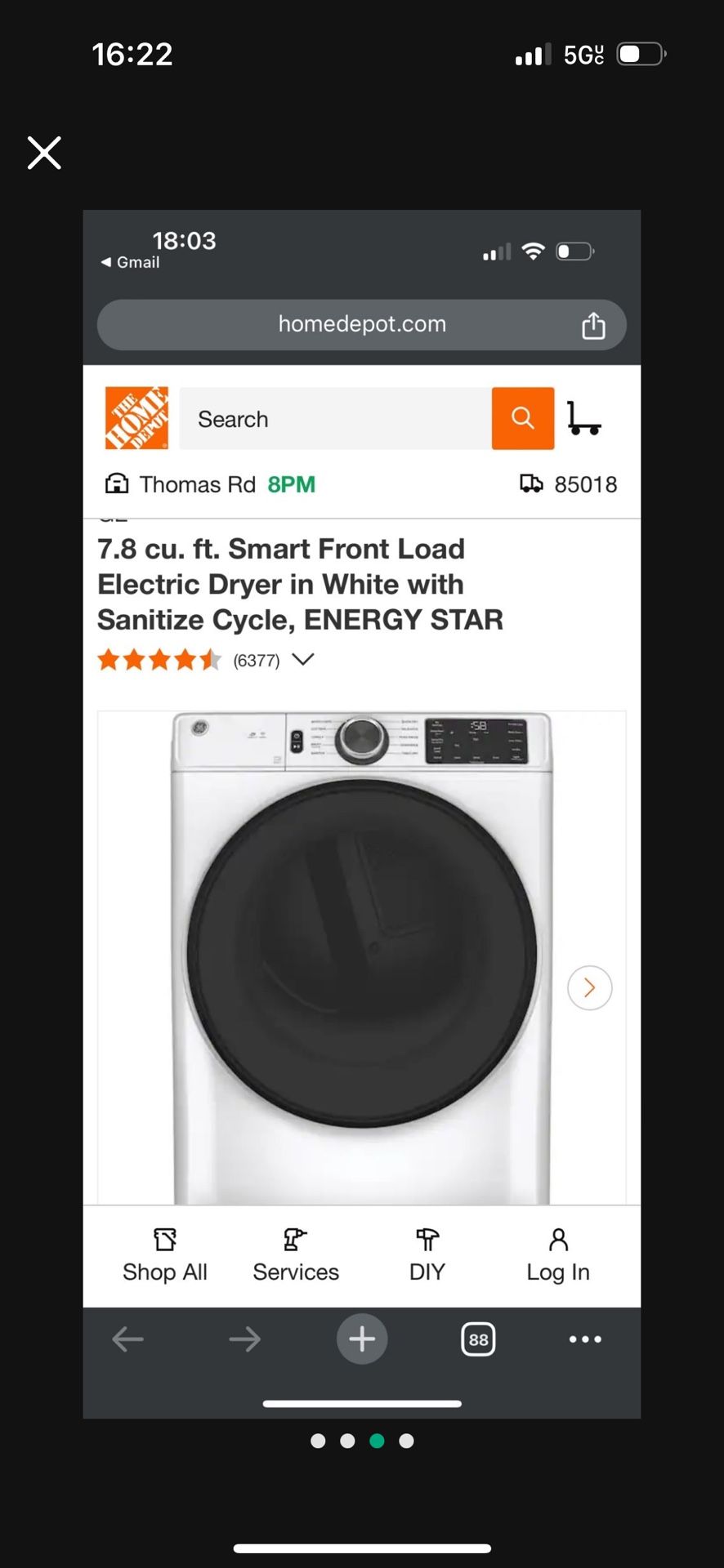Screen dimensions: 724x1568
Task: Go back using the browser back arrow
Action: click(127, 1339)
